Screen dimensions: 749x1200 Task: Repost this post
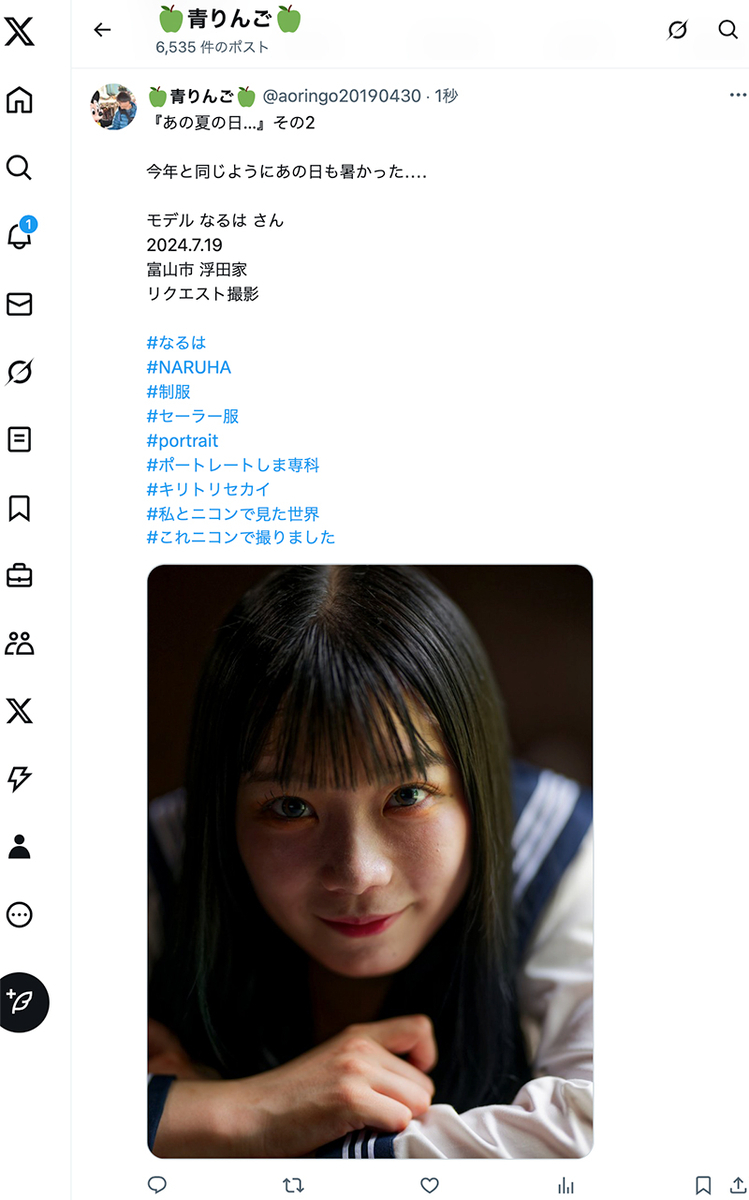tap(293, 1185)
